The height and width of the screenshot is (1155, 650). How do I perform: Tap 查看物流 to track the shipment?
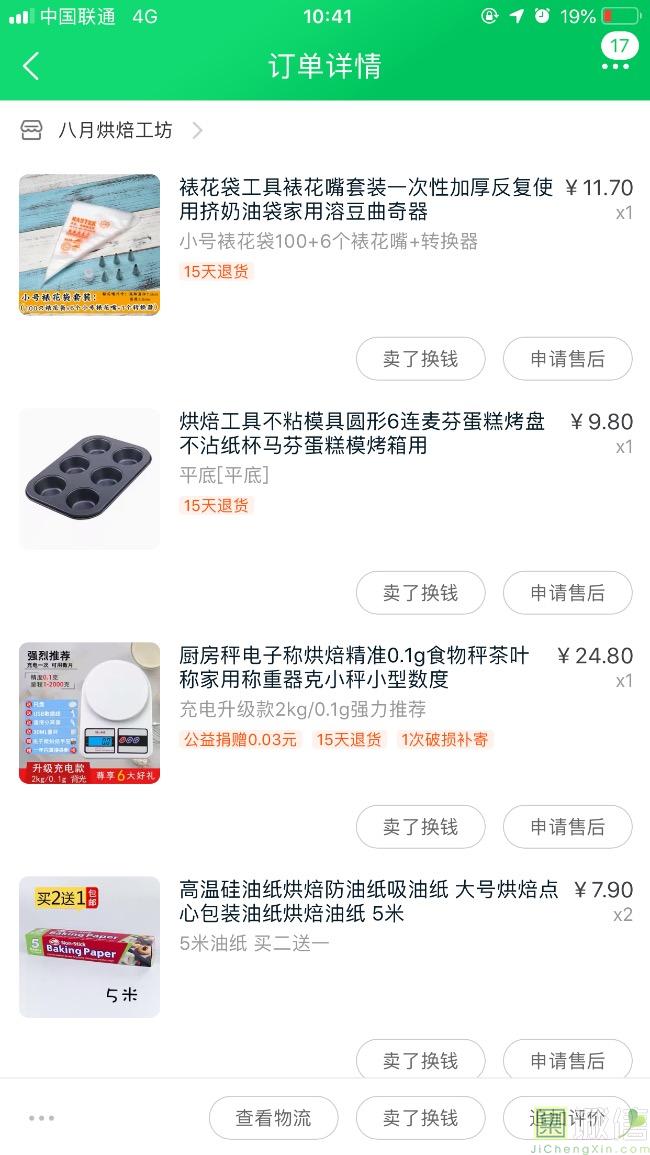click(273, 1118)
